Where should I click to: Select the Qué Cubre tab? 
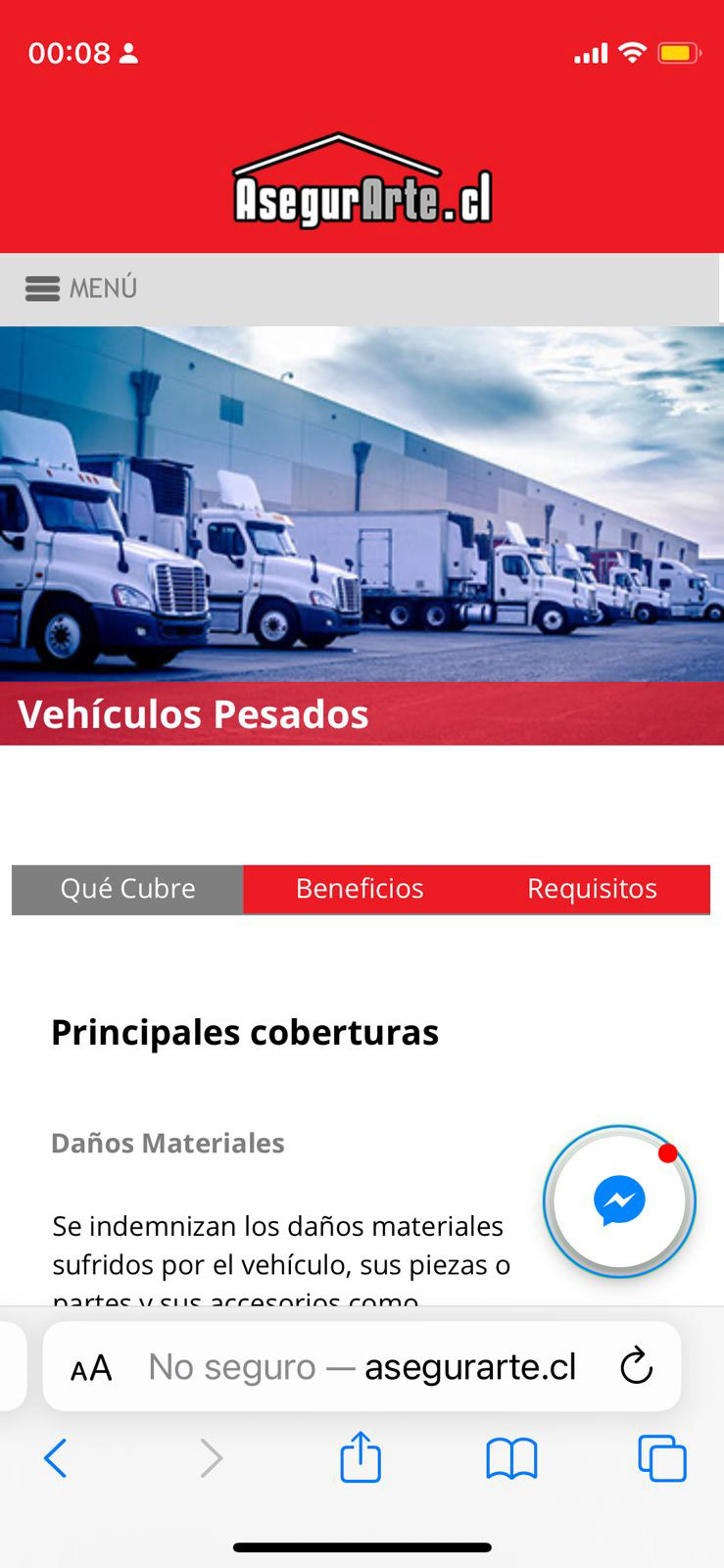[127, 889]
